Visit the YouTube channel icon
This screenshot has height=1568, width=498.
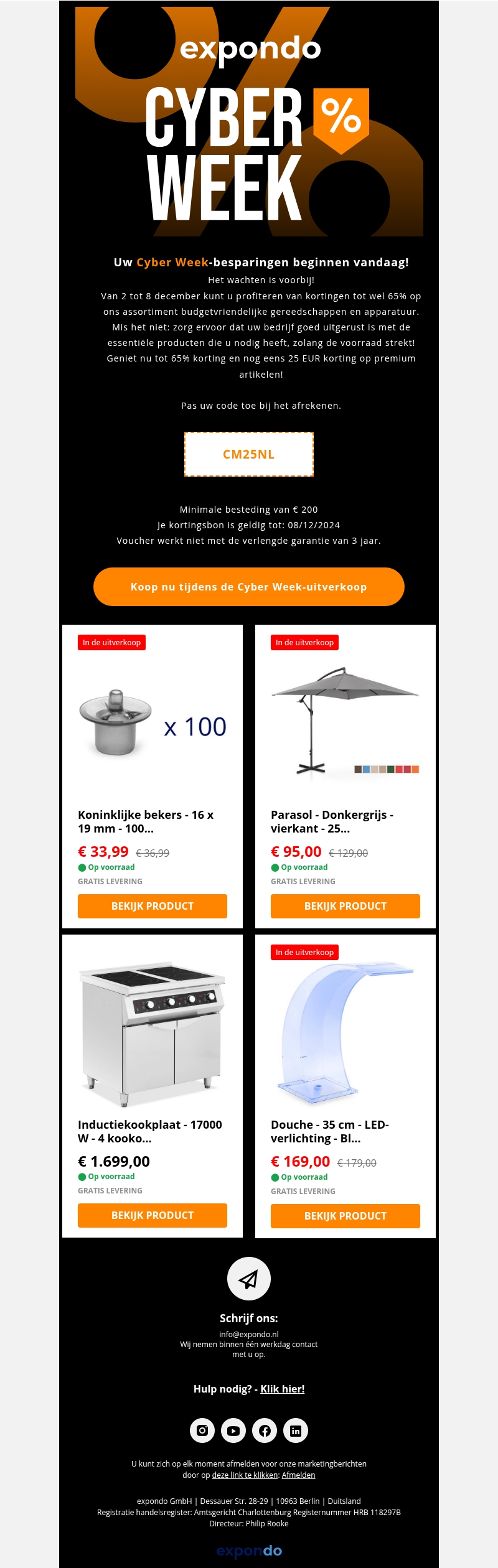tap(233, 1430)
